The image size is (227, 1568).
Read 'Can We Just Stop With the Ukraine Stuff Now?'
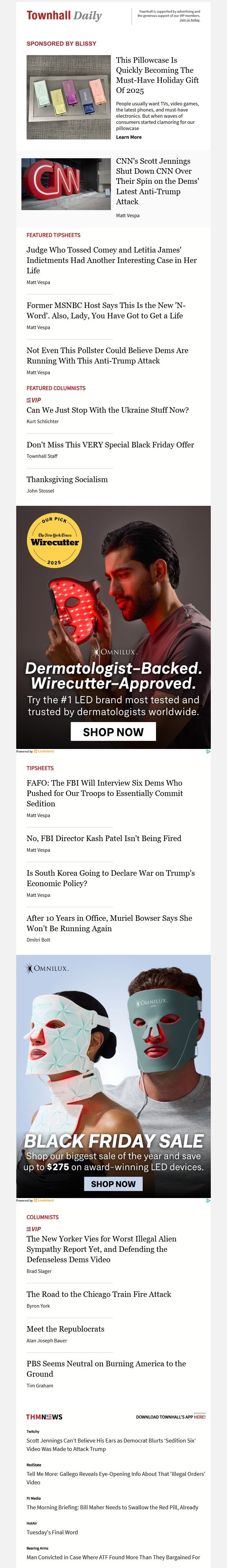(x=107, y=410)
